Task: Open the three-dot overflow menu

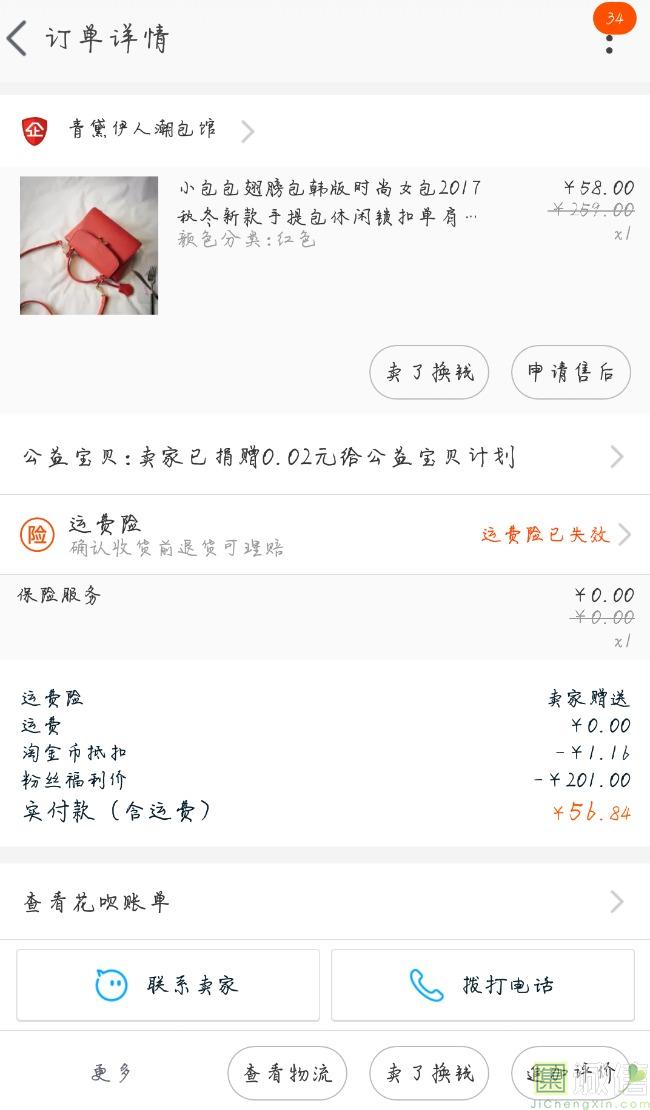Action: (x=609, y=43)
